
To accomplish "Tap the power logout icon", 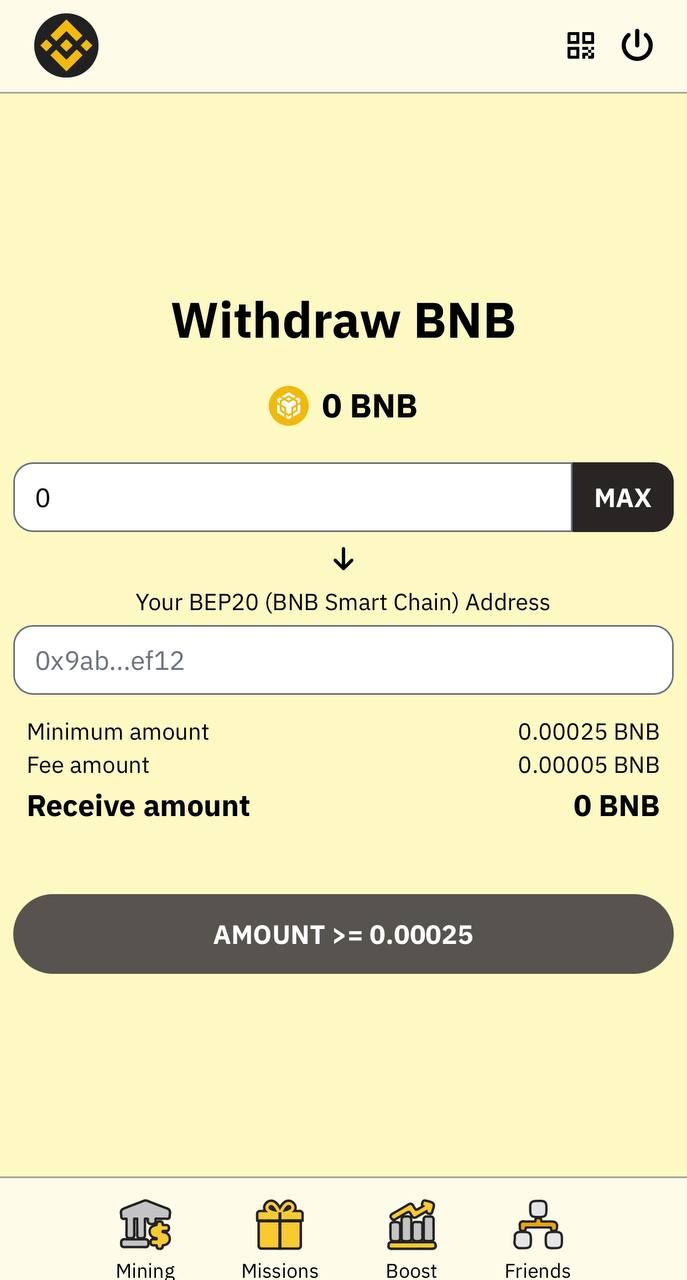I will (637, 45).
